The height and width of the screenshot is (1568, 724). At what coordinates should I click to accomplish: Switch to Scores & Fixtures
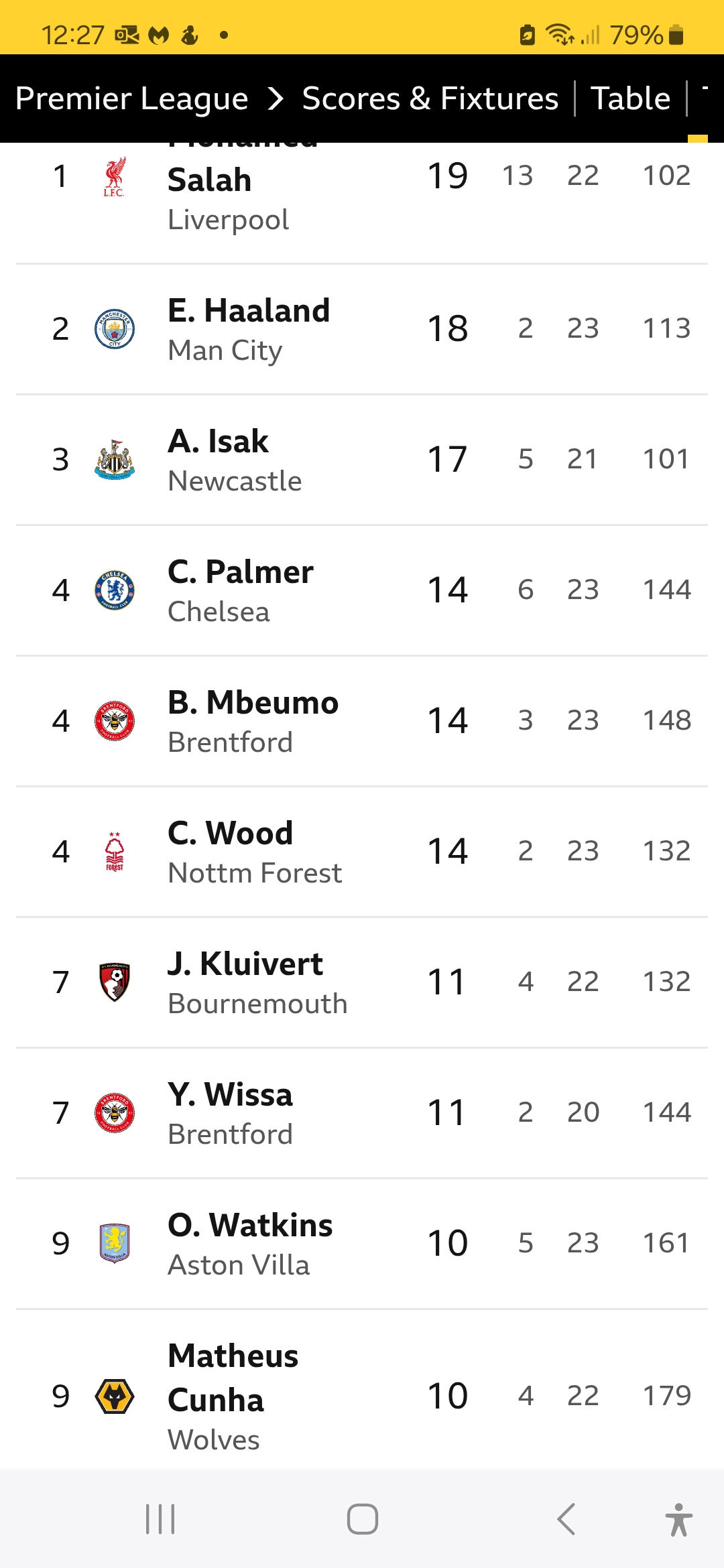[x=430, y=99]
